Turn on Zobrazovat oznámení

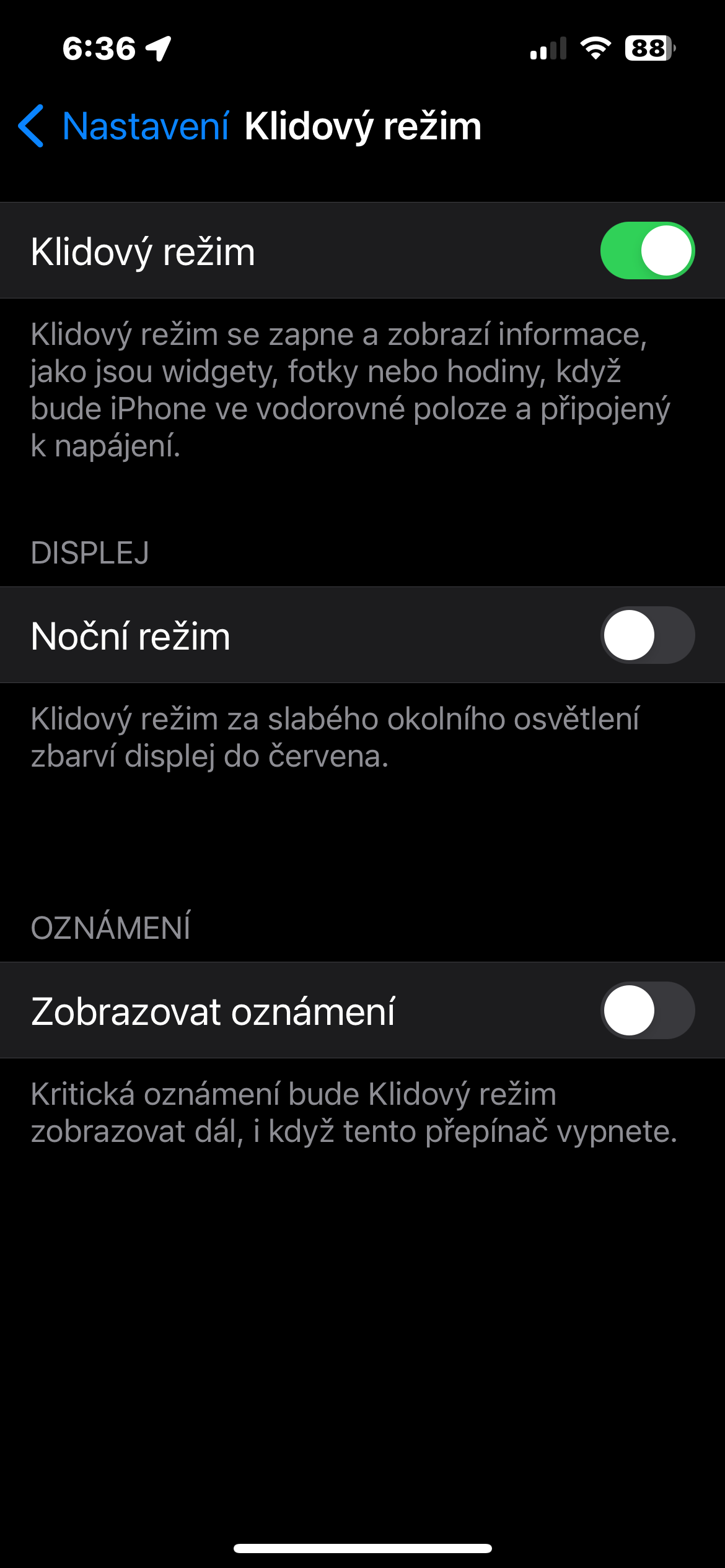[x=647, y=1011]
